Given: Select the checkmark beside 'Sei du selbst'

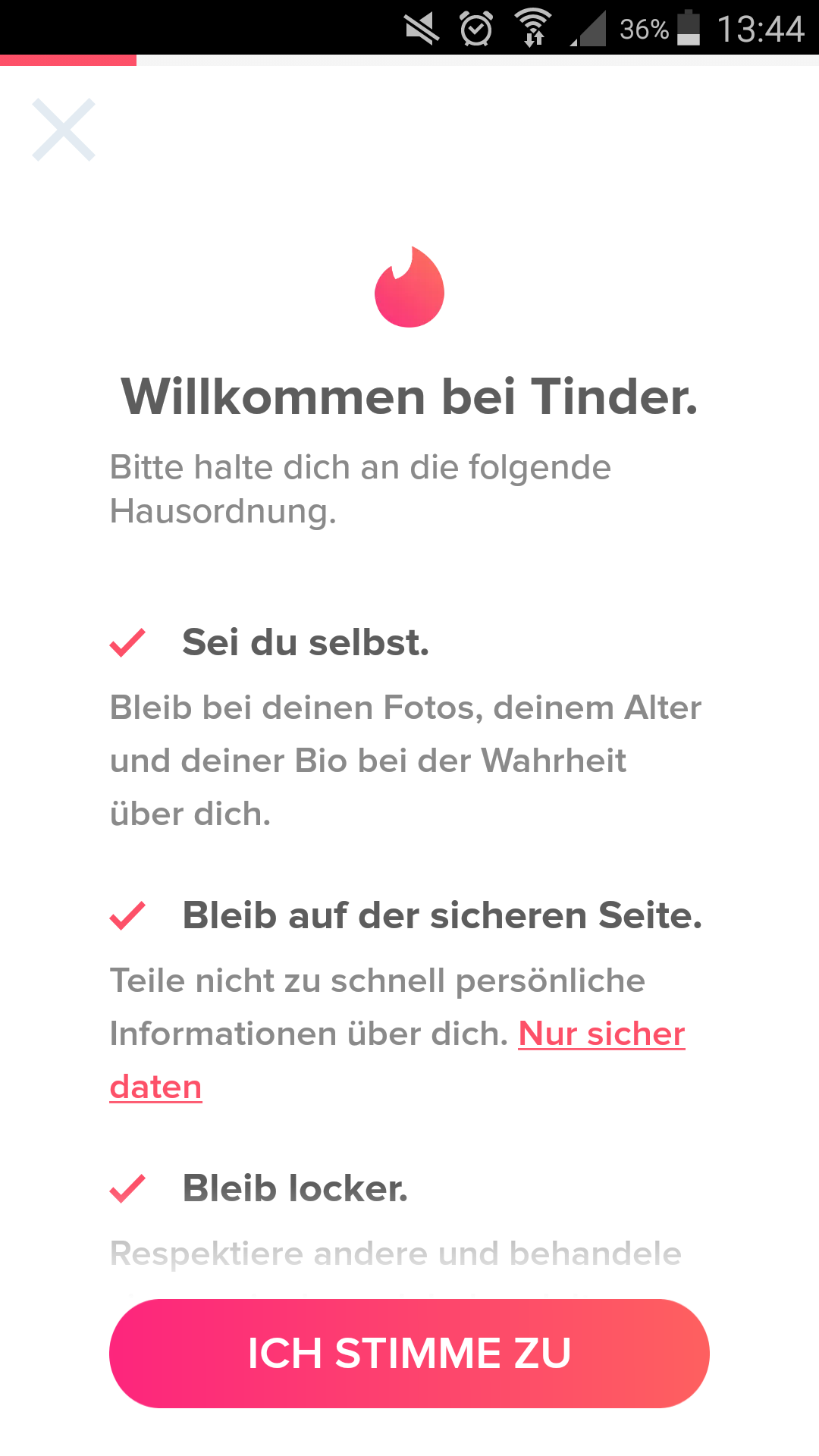Looking at the screenshot, I should click(127, 643).
